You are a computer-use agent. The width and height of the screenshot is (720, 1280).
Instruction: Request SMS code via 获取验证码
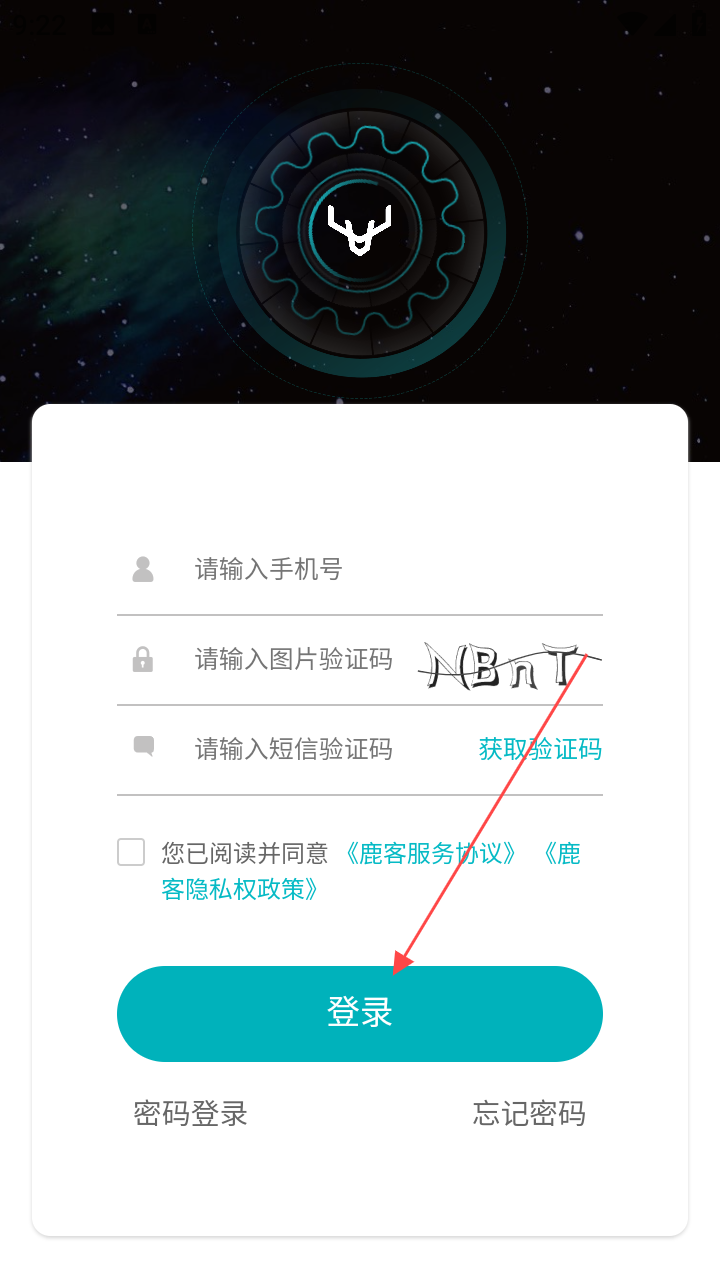[540, 749]
